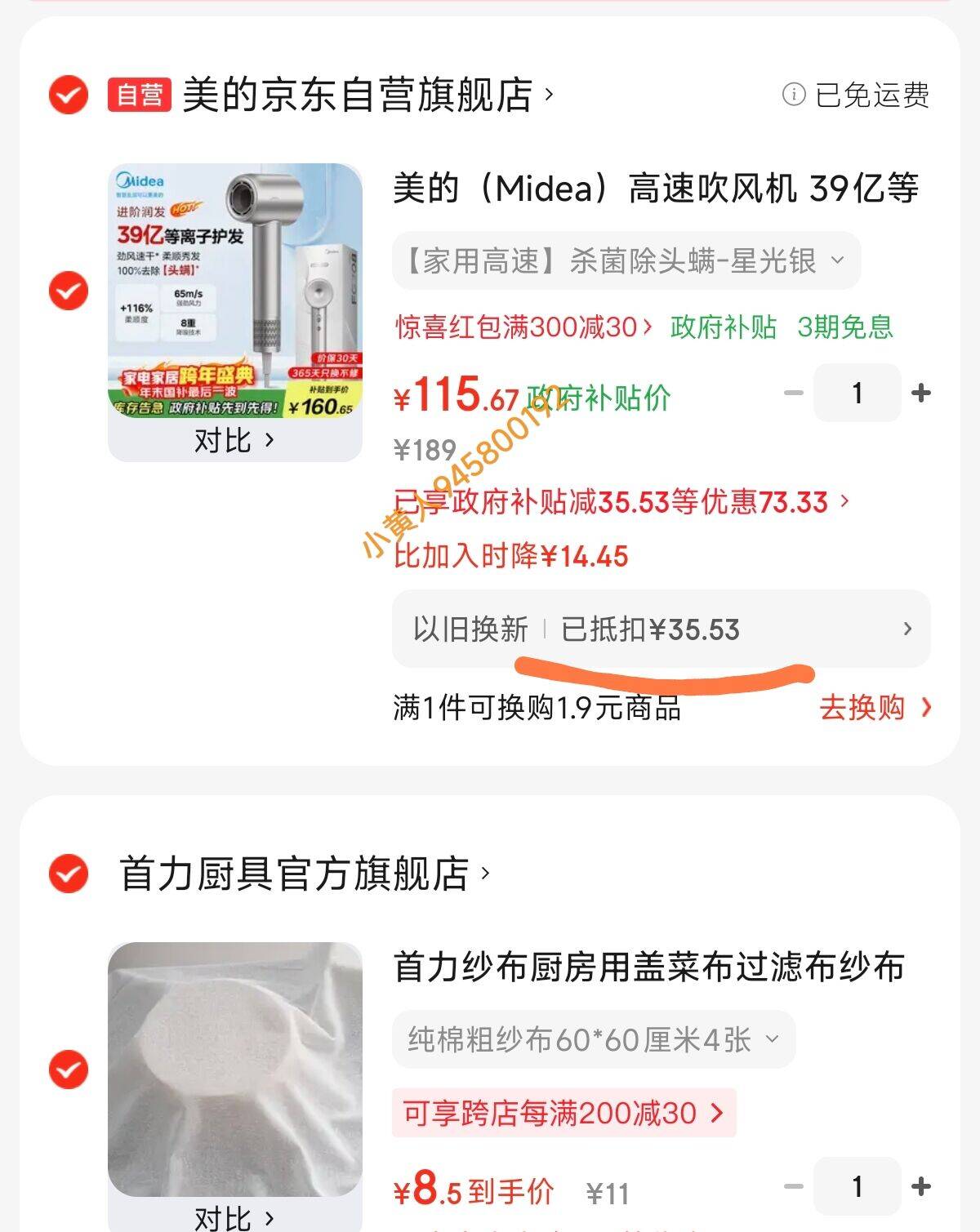Viewport: 980px width, 1232px height.
Task: Increase 首力纱布 quantity
Action: (921, 1186)
